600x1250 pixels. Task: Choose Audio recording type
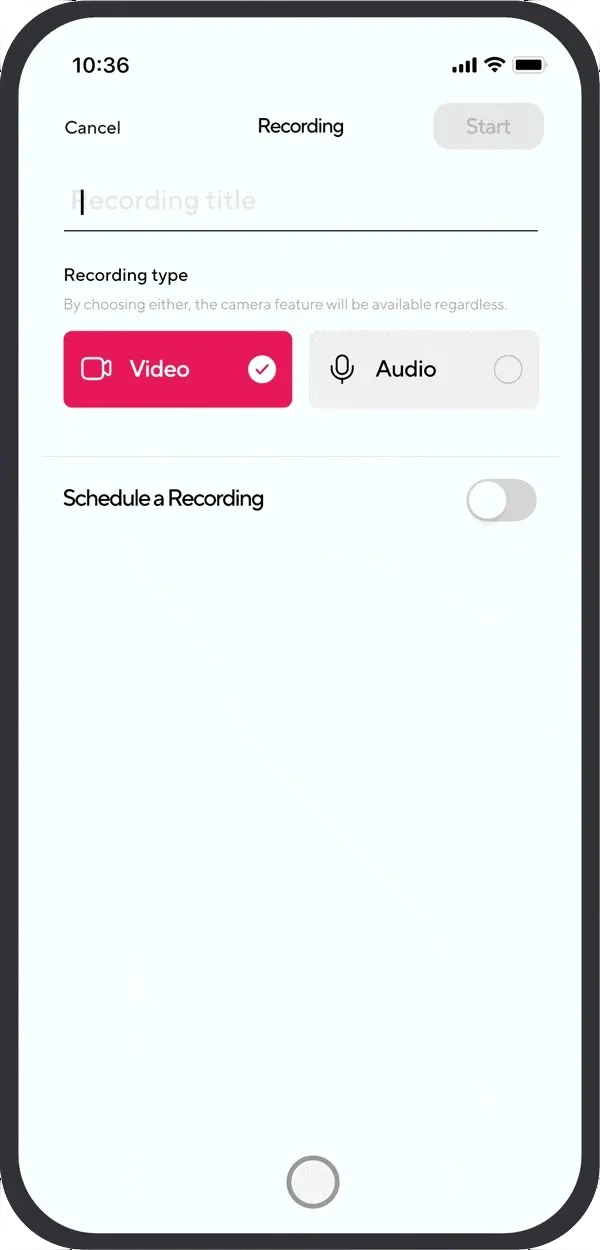[x=424, y=369]
